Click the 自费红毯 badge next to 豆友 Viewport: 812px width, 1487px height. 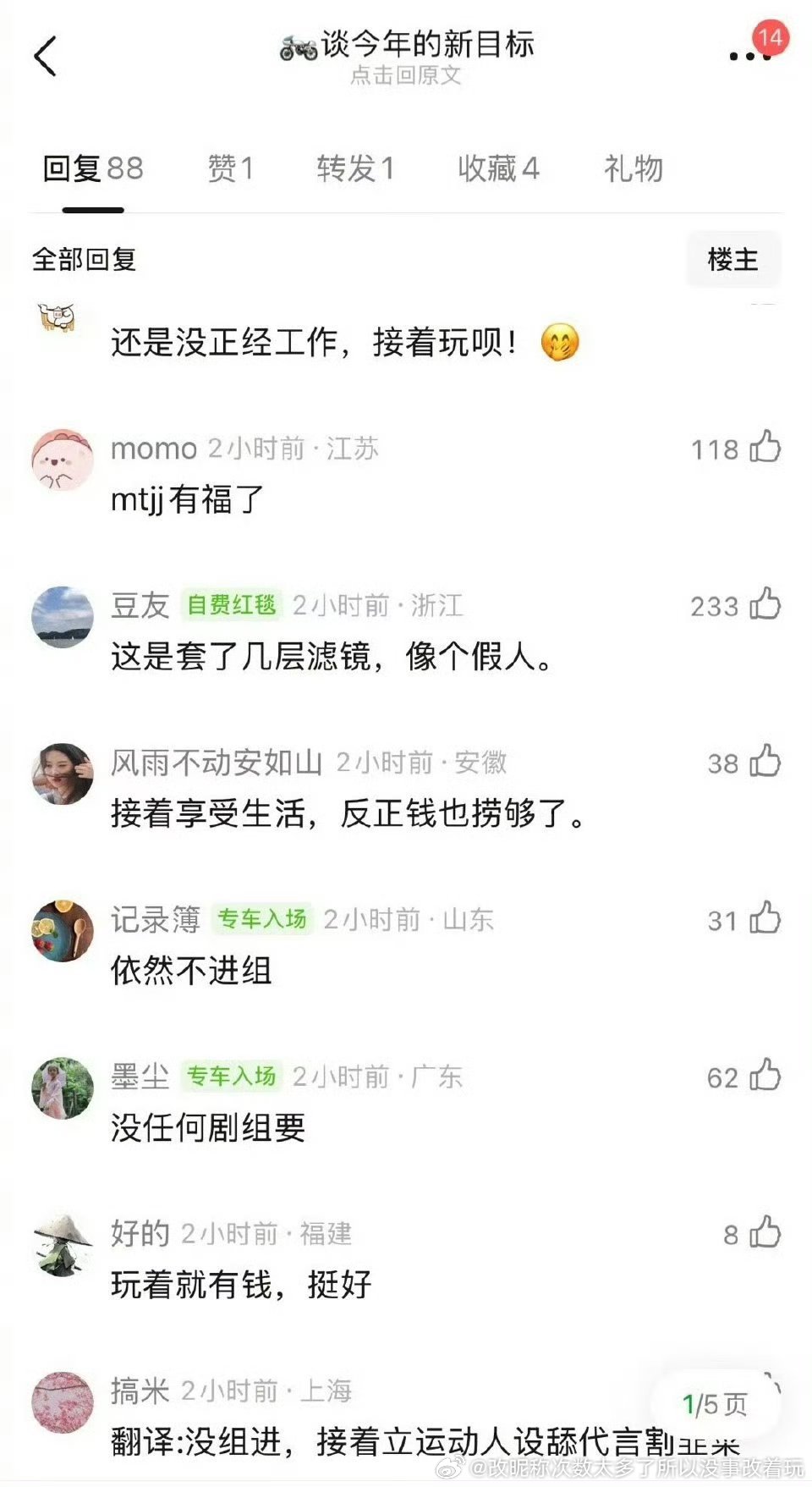tap(233, 606)
